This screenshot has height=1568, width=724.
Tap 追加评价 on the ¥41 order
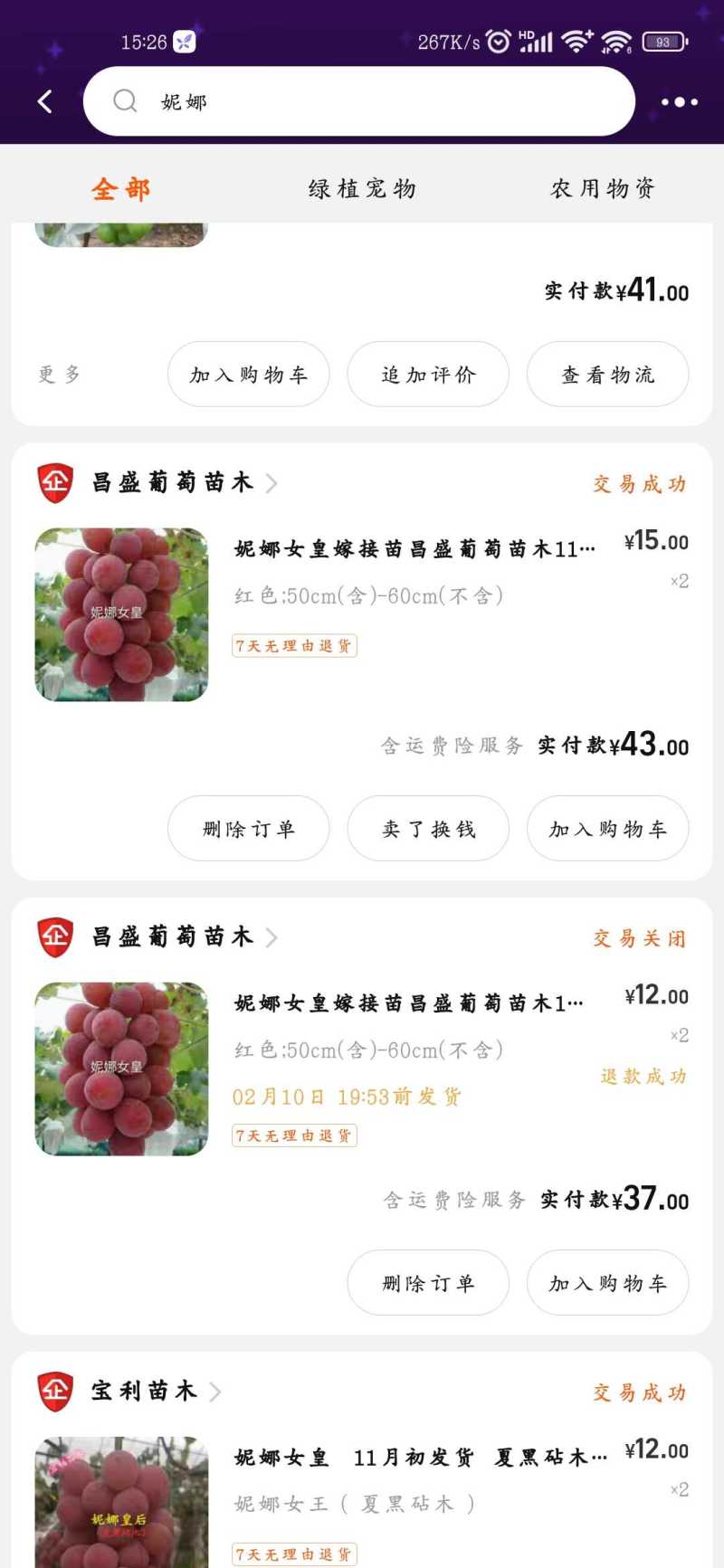[x=428, y=375]
